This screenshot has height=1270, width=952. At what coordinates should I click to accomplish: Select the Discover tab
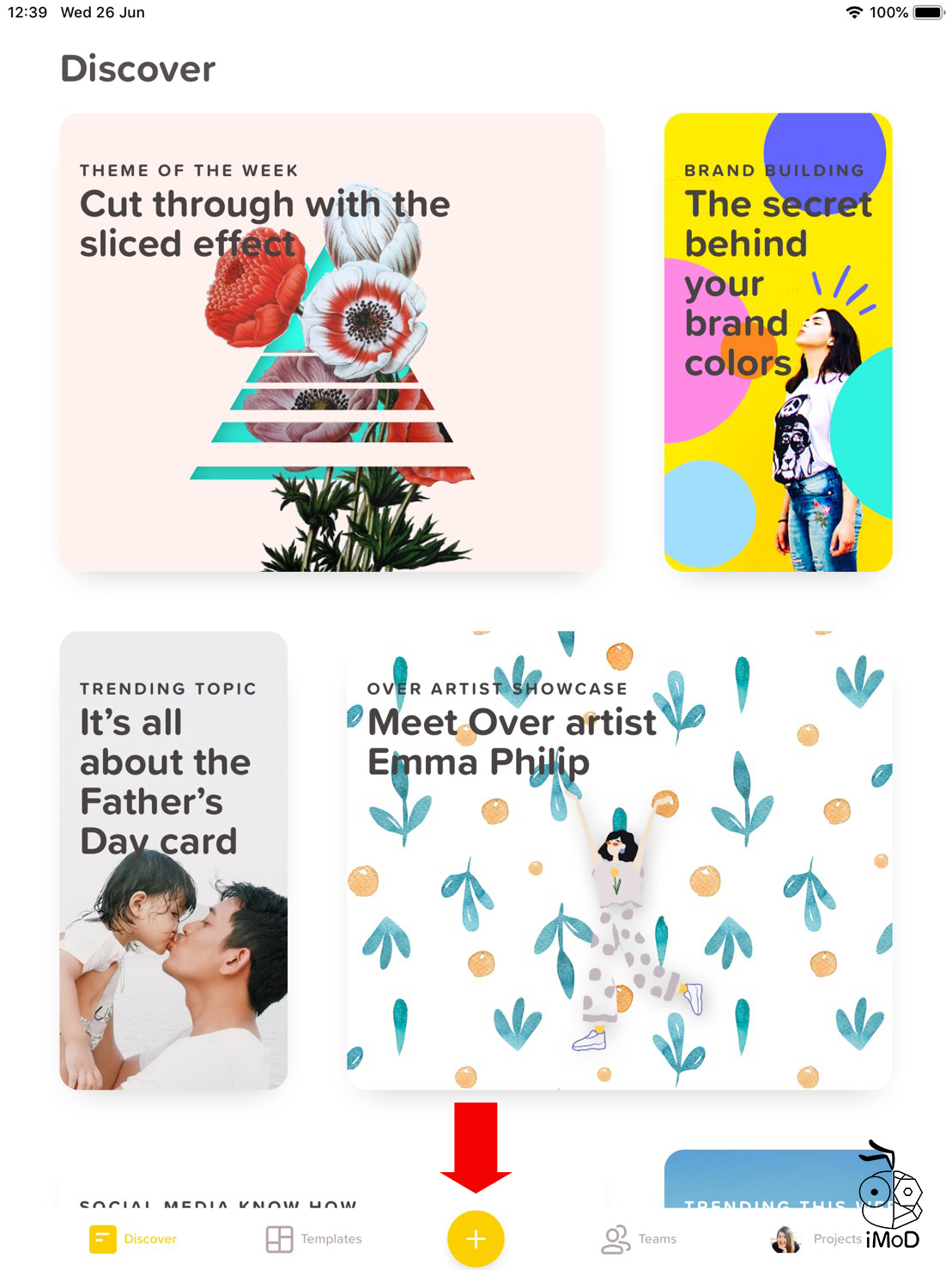point(133,1238)
